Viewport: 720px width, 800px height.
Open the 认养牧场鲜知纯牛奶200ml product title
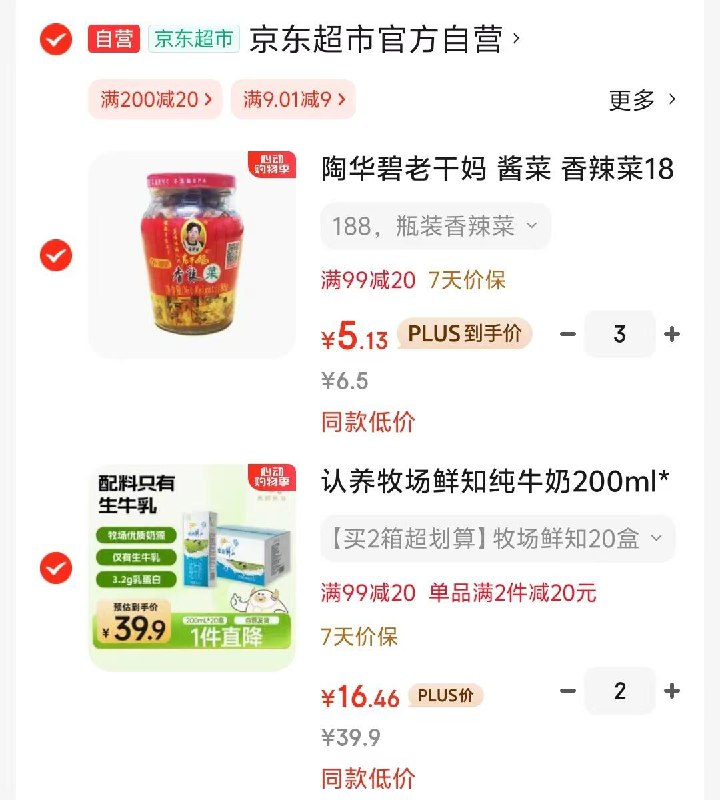tap(495, 482)
